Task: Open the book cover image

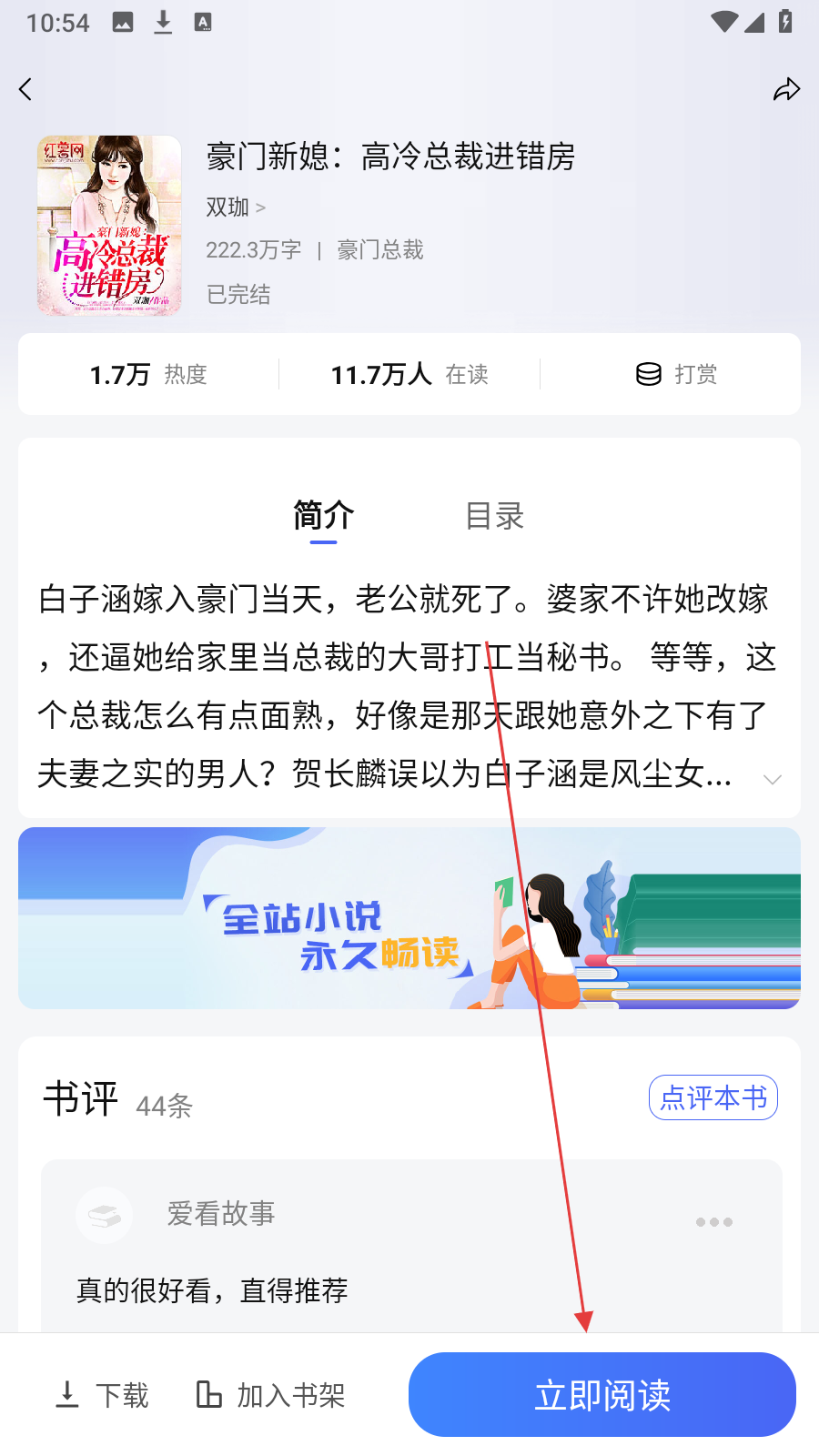Action: point(109,226)
